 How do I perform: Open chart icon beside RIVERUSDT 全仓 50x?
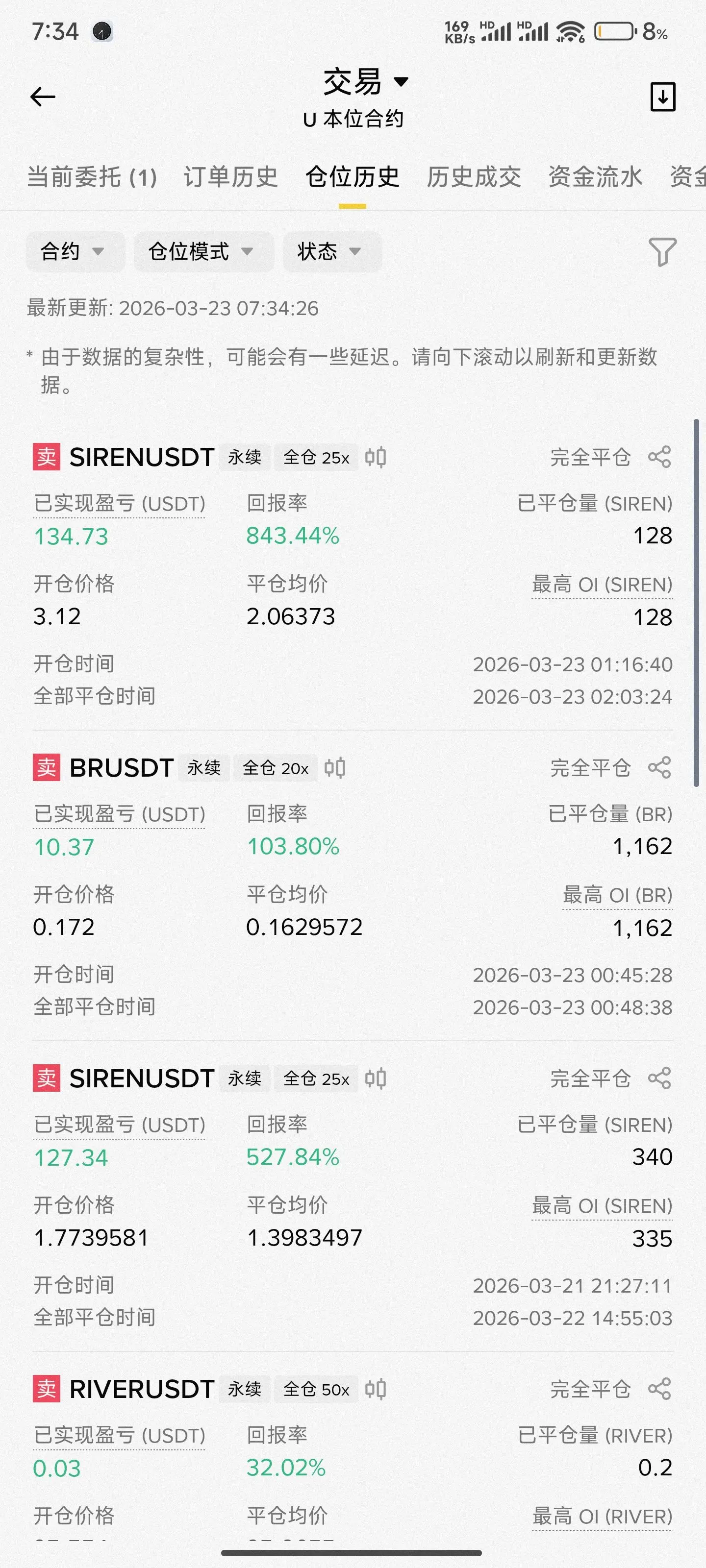pyautogui.click(x=375, y=1389)
